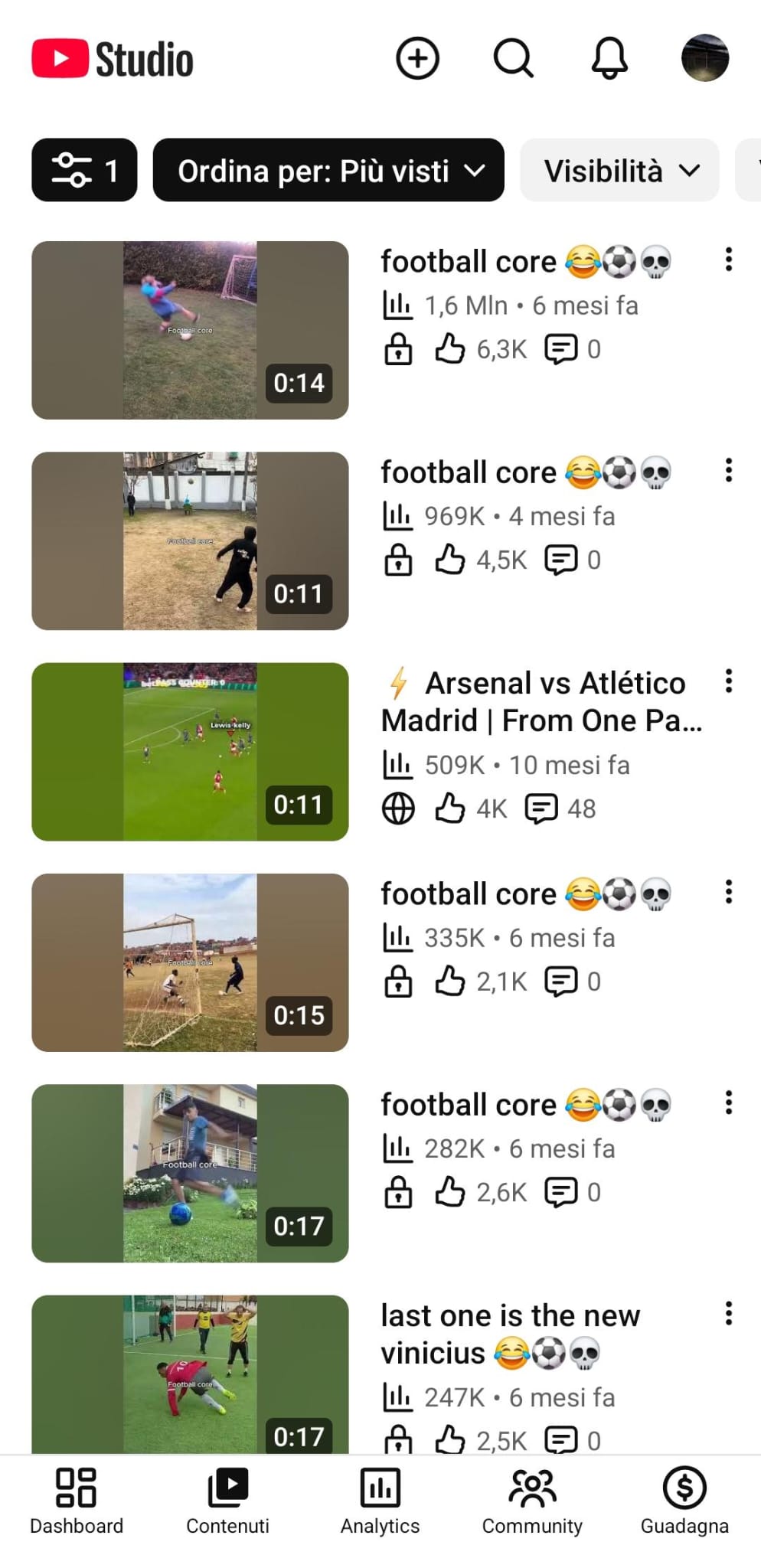The height and width of the screenshot is (1568, 761).
Task: Open the notifications bell
Action: coord(609,58)
